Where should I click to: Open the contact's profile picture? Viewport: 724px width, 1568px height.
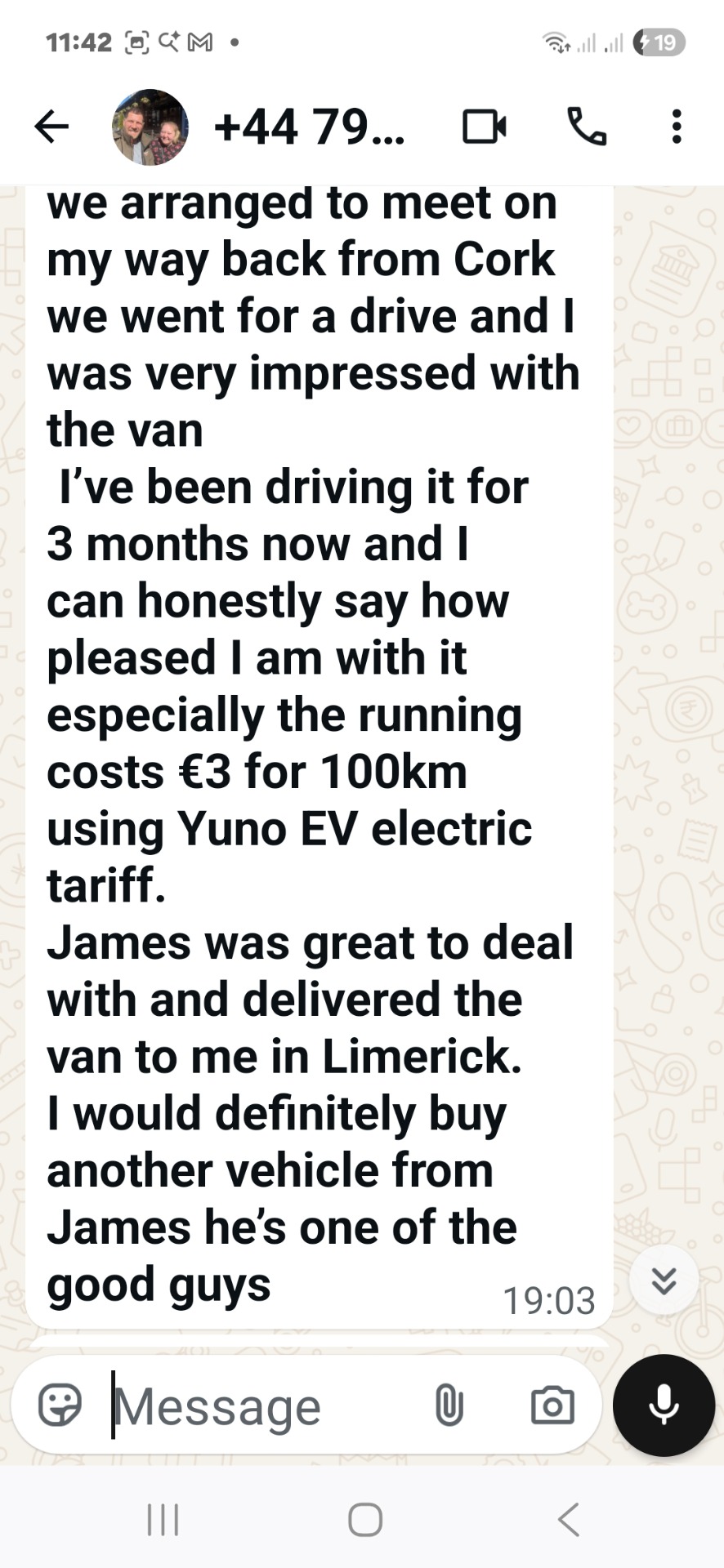[x=150, y=127]
